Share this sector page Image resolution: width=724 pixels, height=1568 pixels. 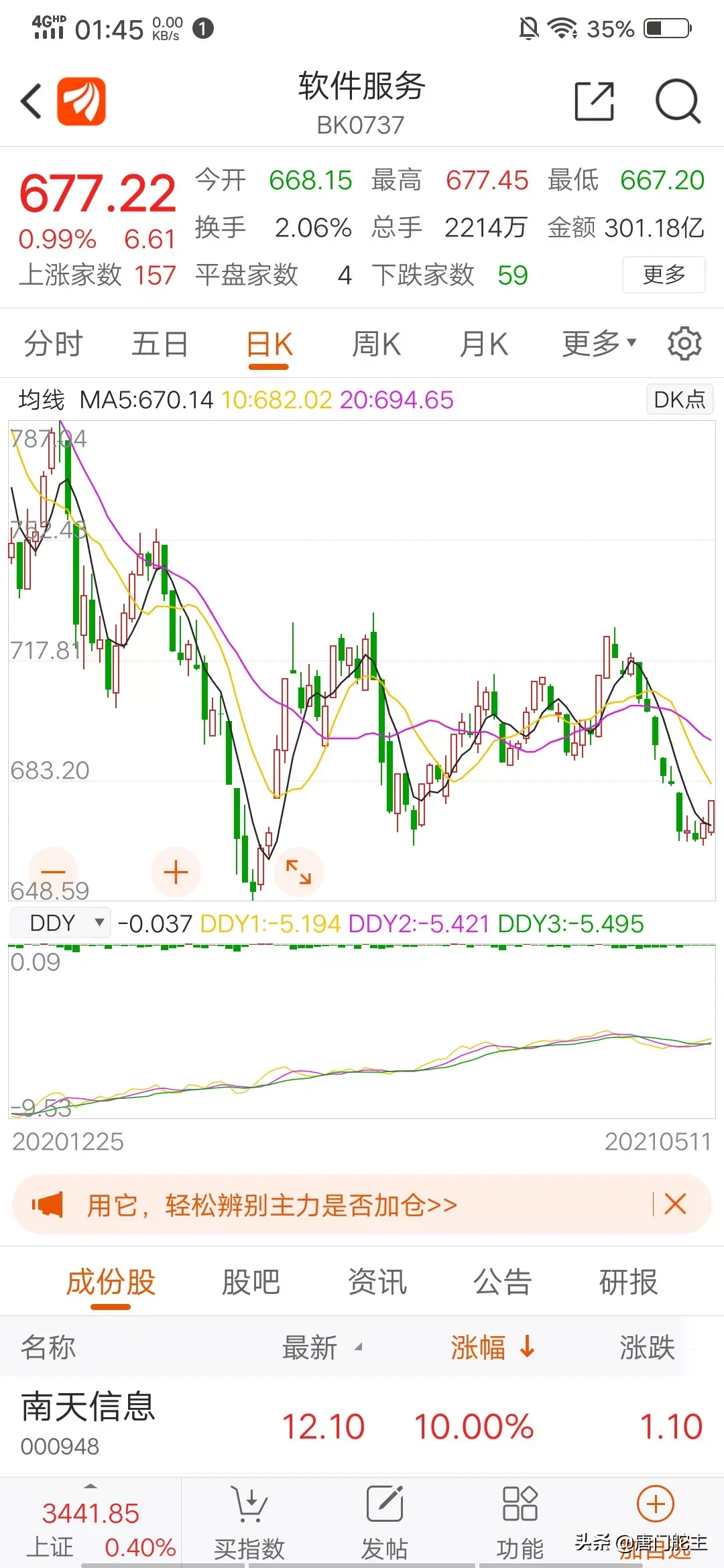pyautogui.click(x=595, y=101)
